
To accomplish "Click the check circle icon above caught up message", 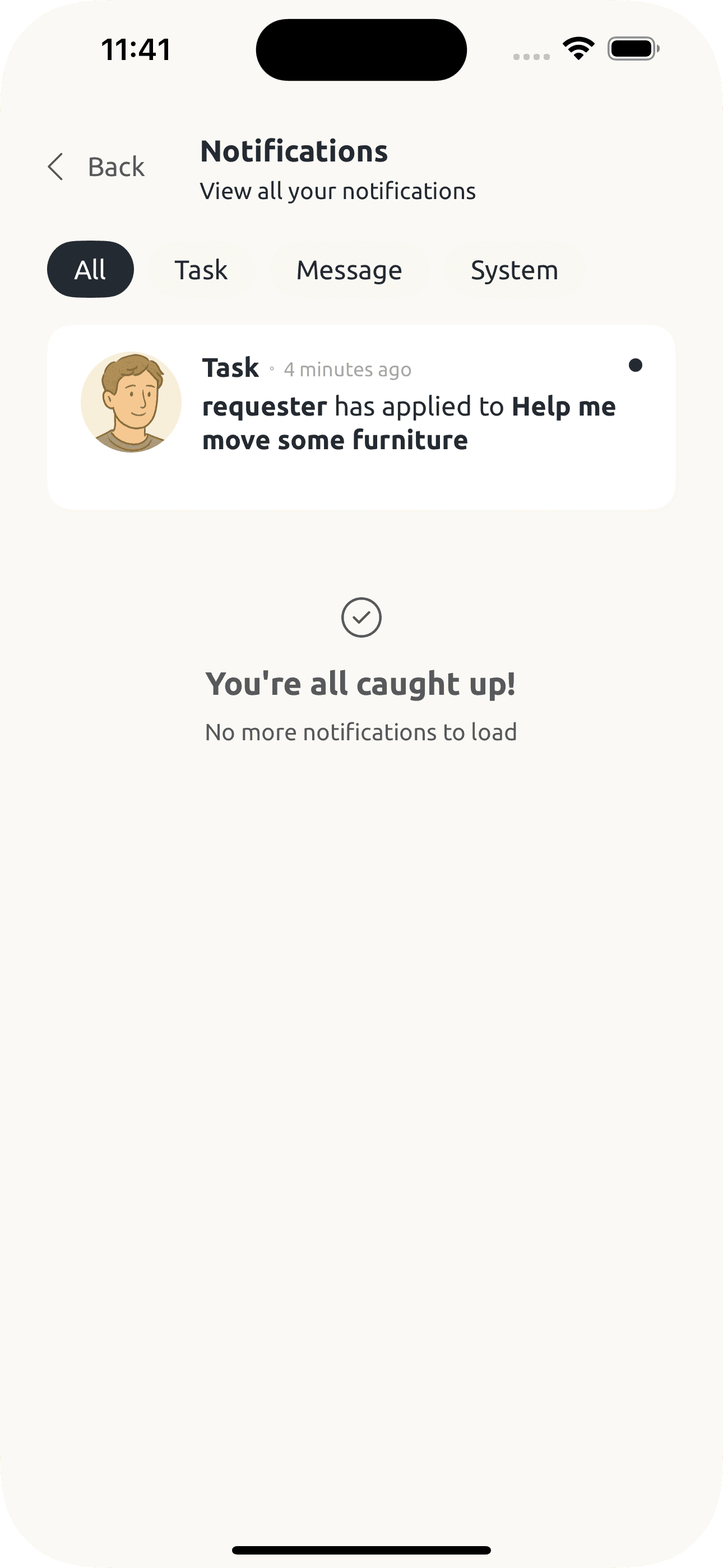I will tap(361, 617).
